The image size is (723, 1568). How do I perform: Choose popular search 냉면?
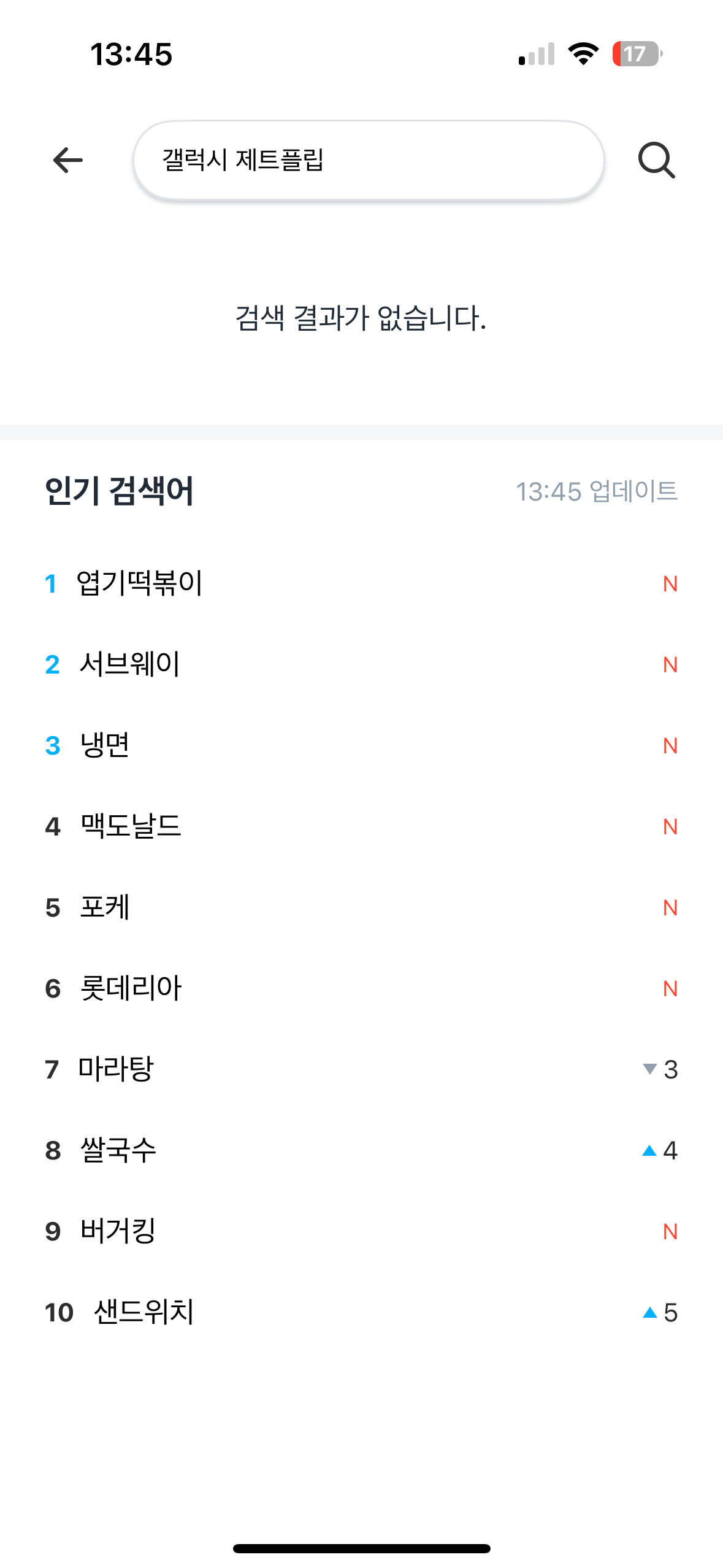(x=105, y=745)
